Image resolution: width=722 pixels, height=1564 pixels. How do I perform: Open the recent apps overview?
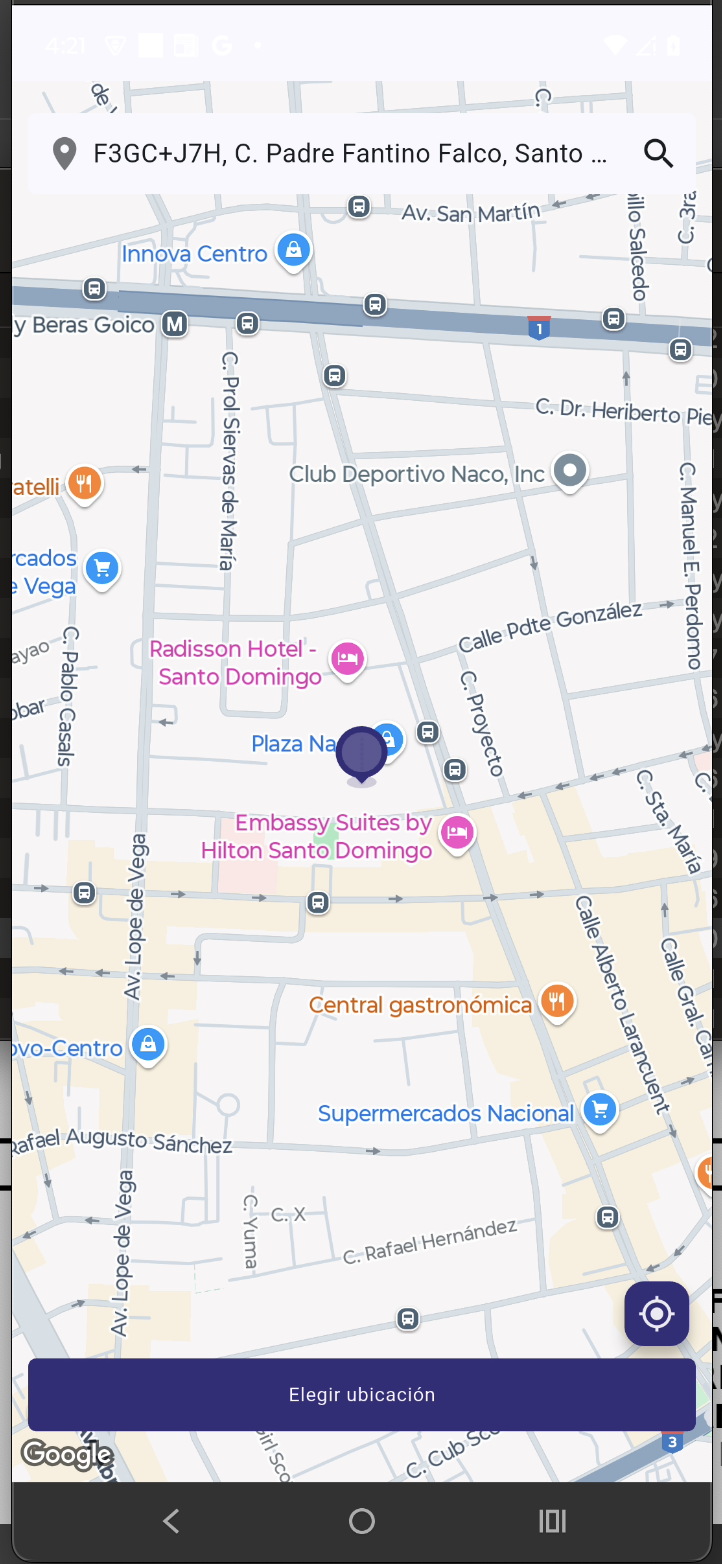tap(552, 1521)
